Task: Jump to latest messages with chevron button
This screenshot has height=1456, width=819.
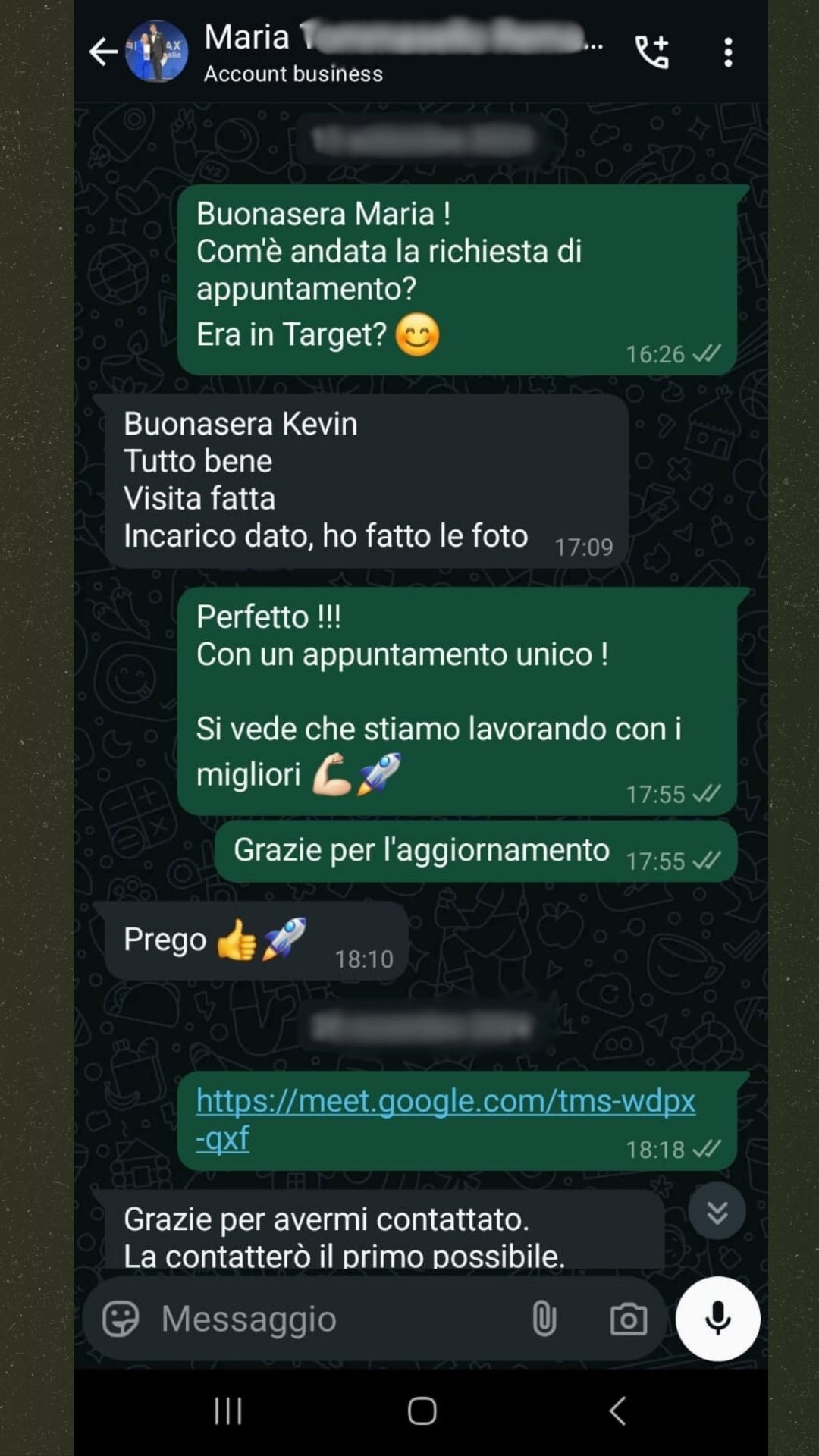Action: [x=716, y=1211]
